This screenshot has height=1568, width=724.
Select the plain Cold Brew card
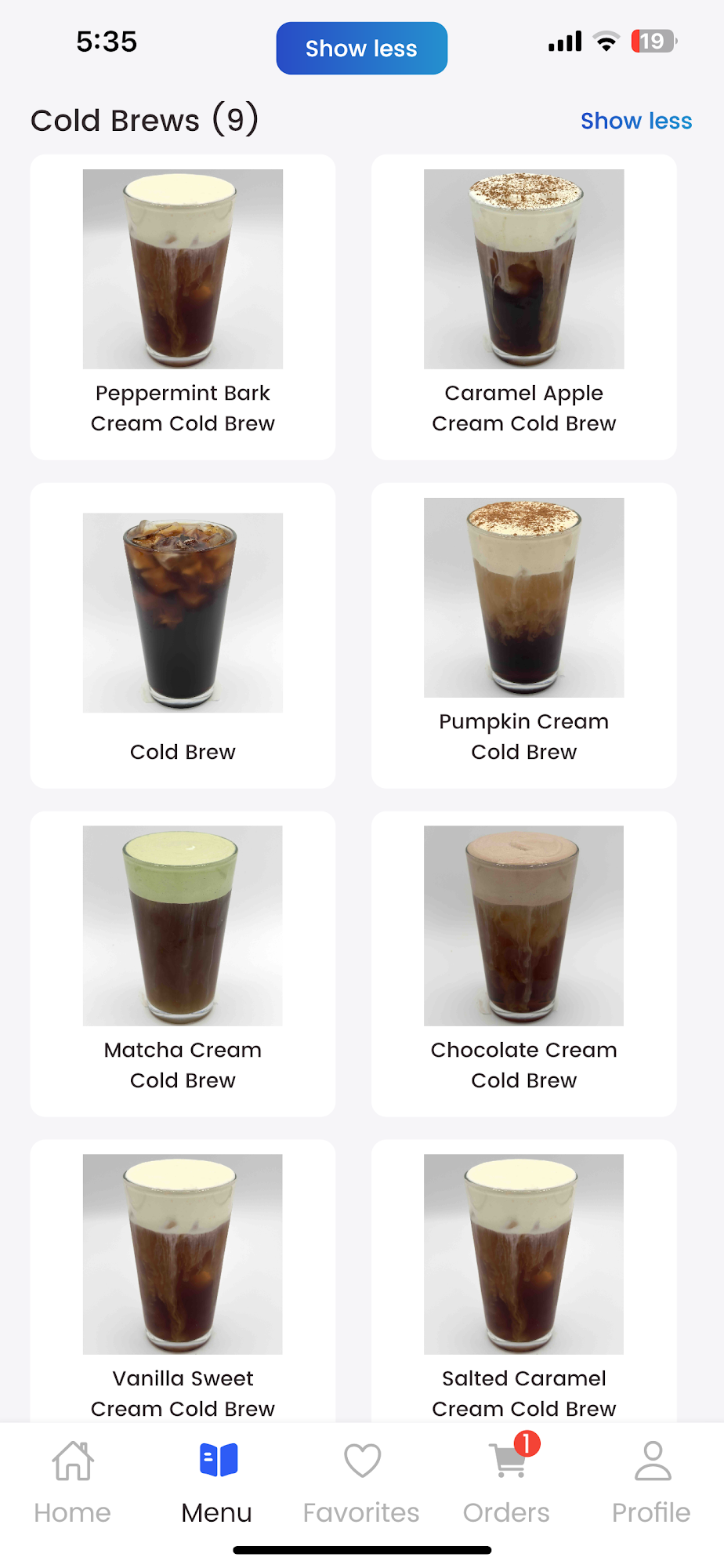click(x=183, y=635)
